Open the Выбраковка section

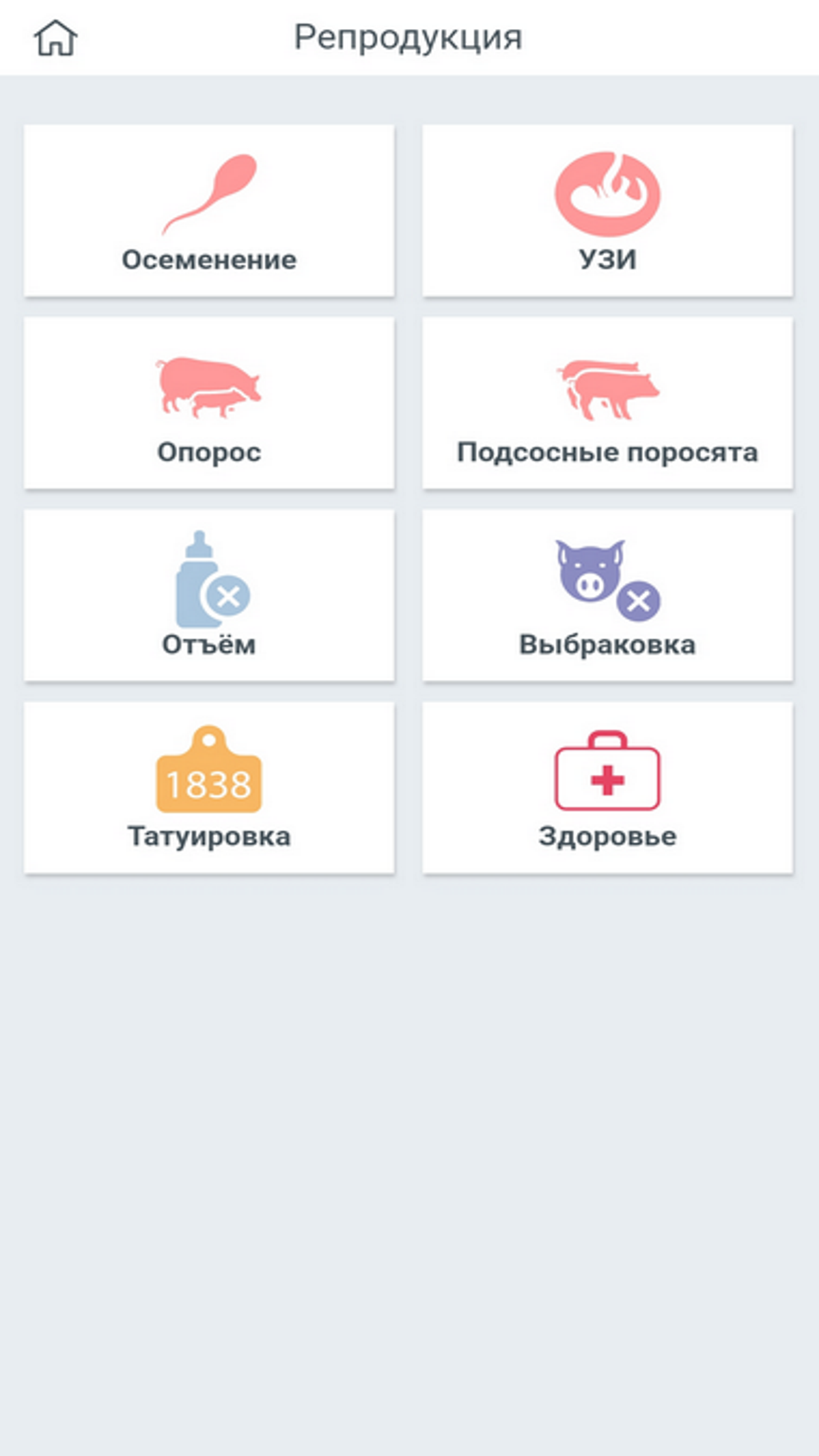pyautogui.click(x=607, y=595)
